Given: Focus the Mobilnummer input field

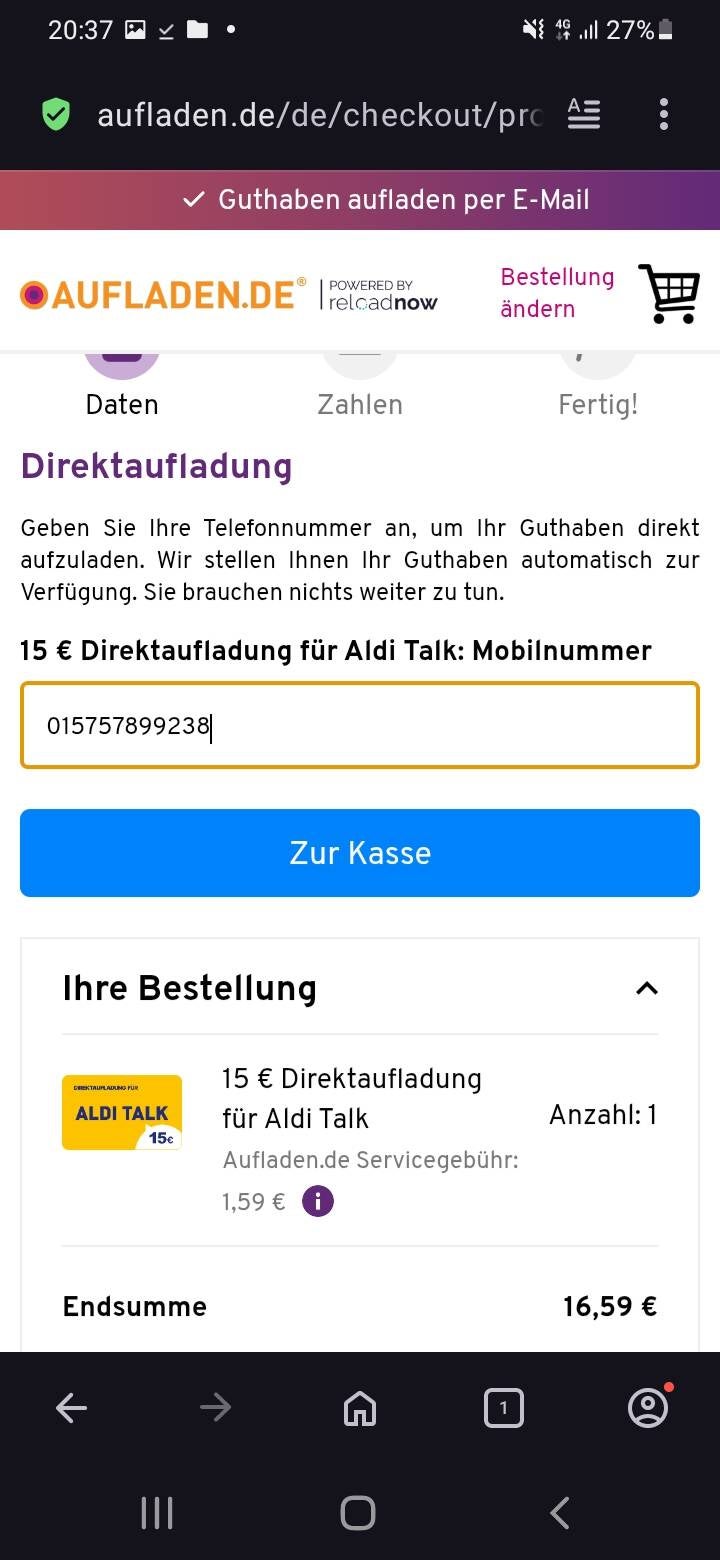Looking at the screenshot, I should [360, 726].
